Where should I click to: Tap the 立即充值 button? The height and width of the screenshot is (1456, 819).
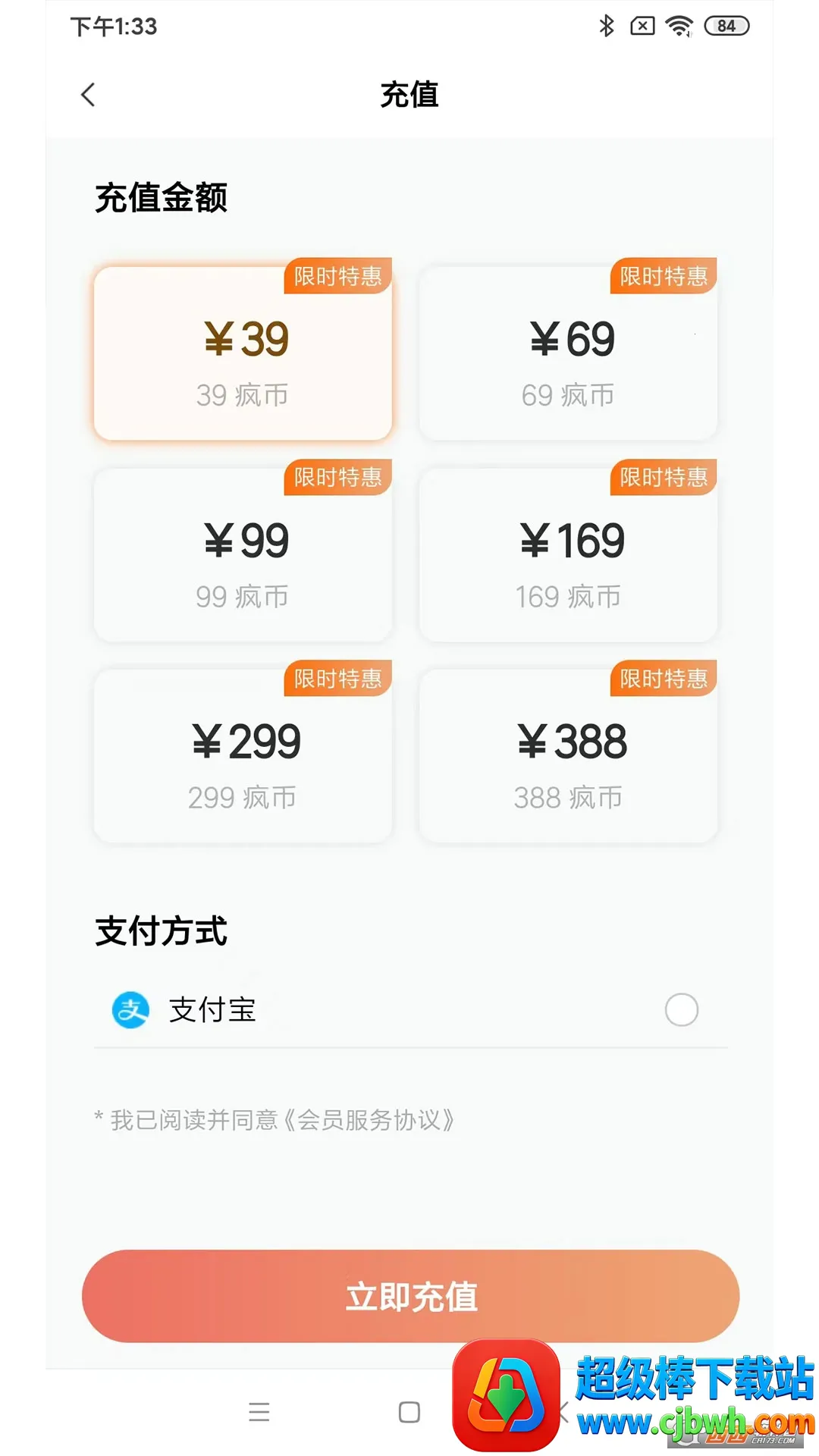coord(410,1296)
